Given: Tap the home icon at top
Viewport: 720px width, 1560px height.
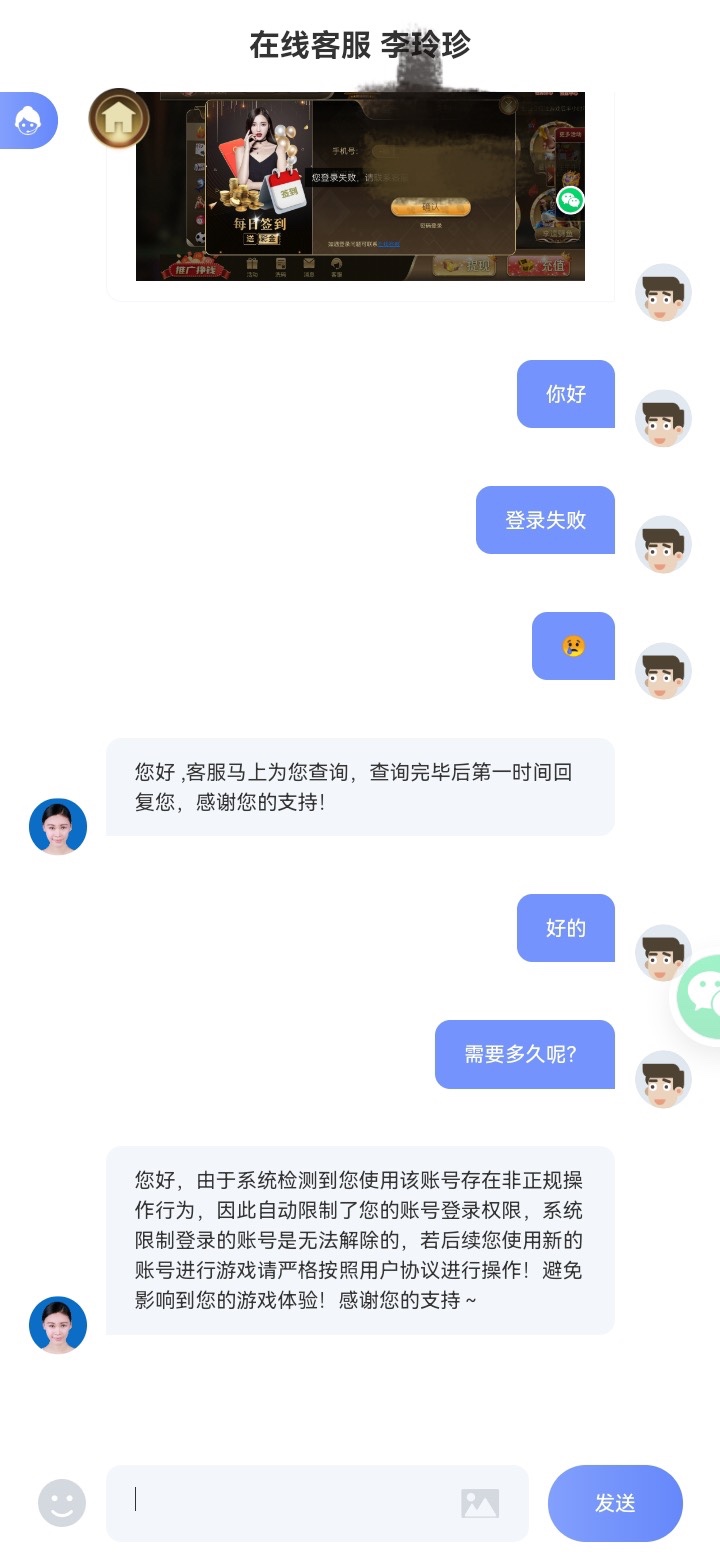Looking at the screenshot, I should coord(118,119).
